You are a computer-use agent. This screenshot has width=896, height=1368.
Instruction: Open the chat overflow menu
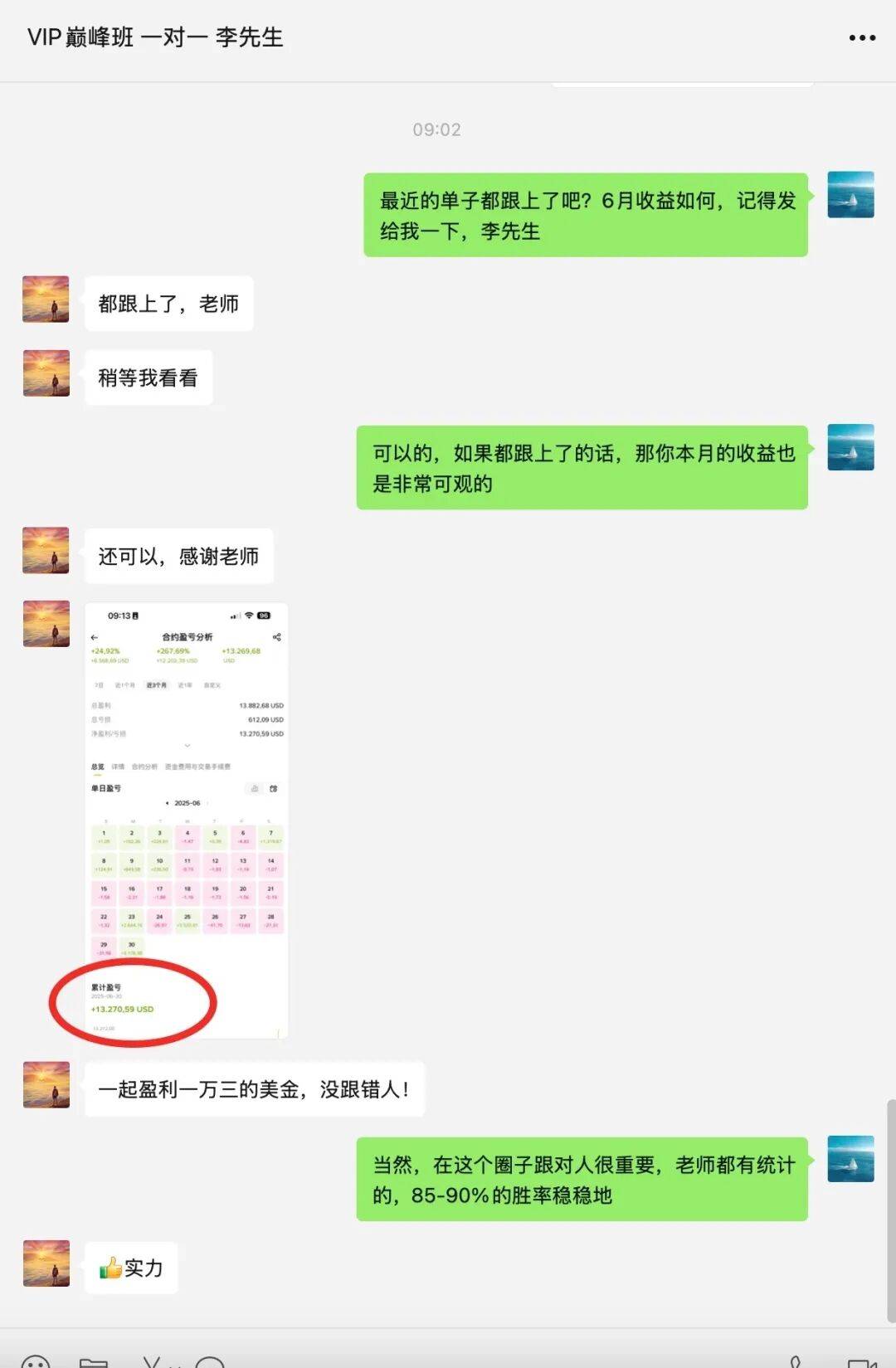[862, 38]
